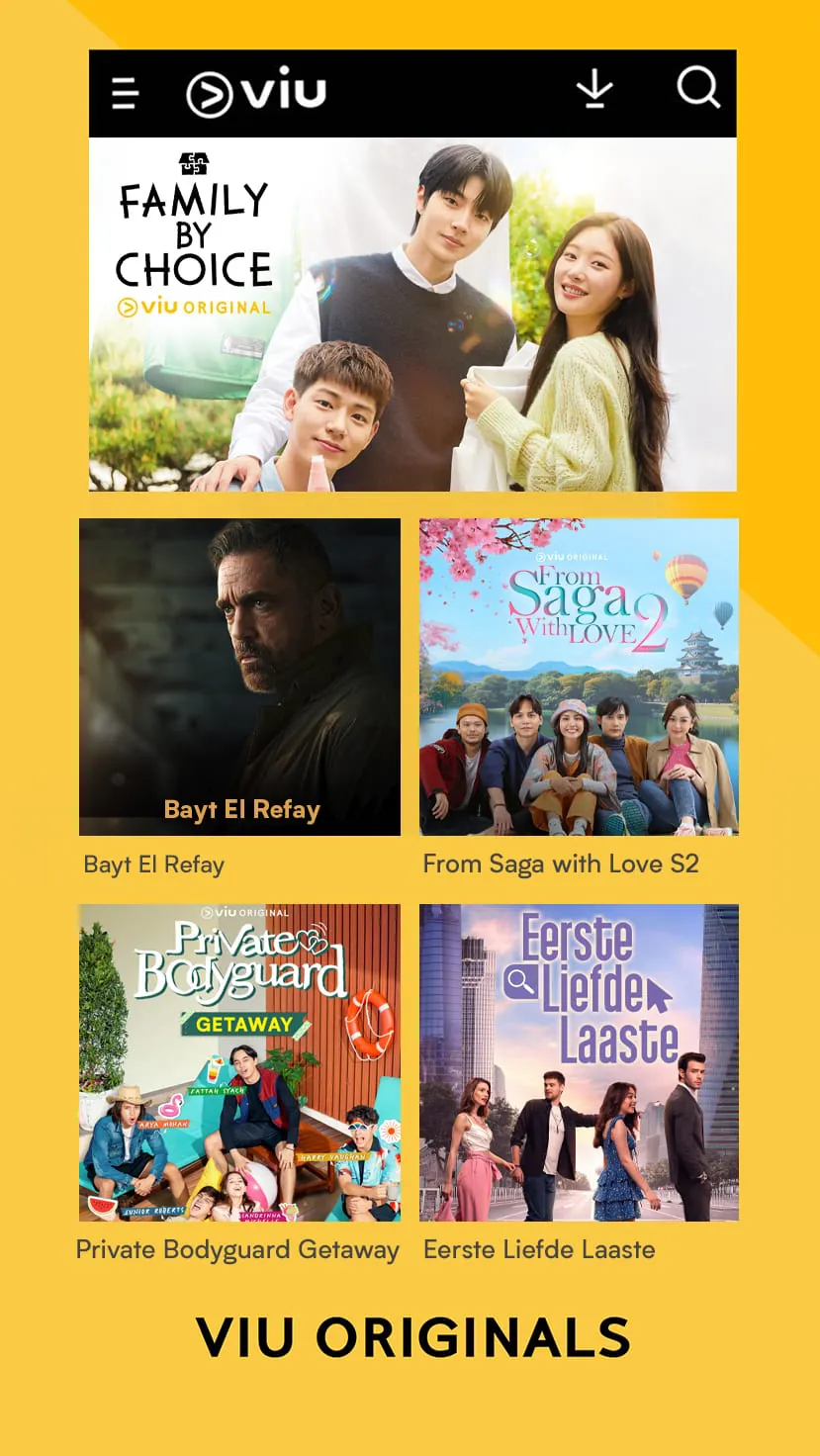Image resolution: width=820 pixels, height=1456 pixels.
Task: Click the Viu Original badge on Family By Choice
Action: pos(194,307)
